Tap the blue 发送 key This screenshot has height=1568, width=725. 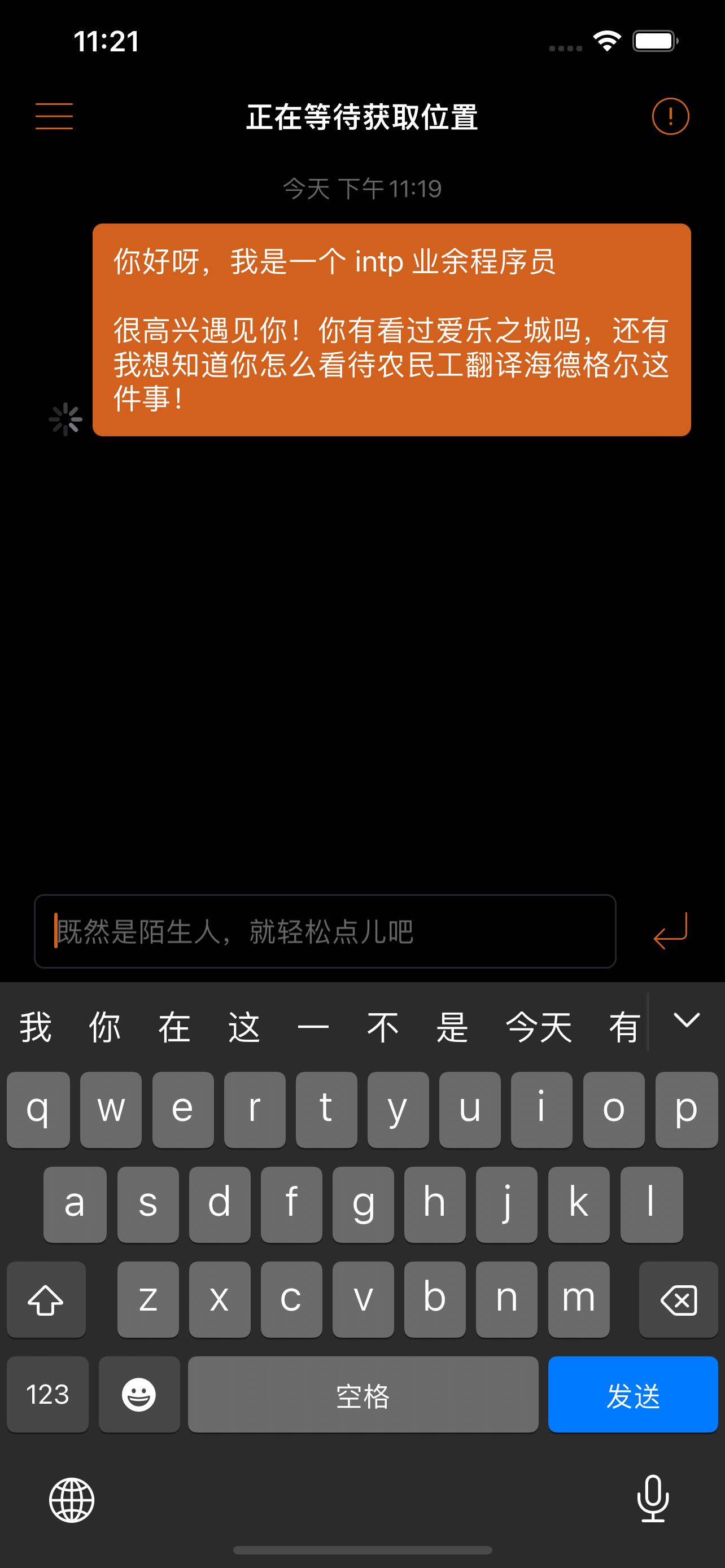[x=632, y=1395]
